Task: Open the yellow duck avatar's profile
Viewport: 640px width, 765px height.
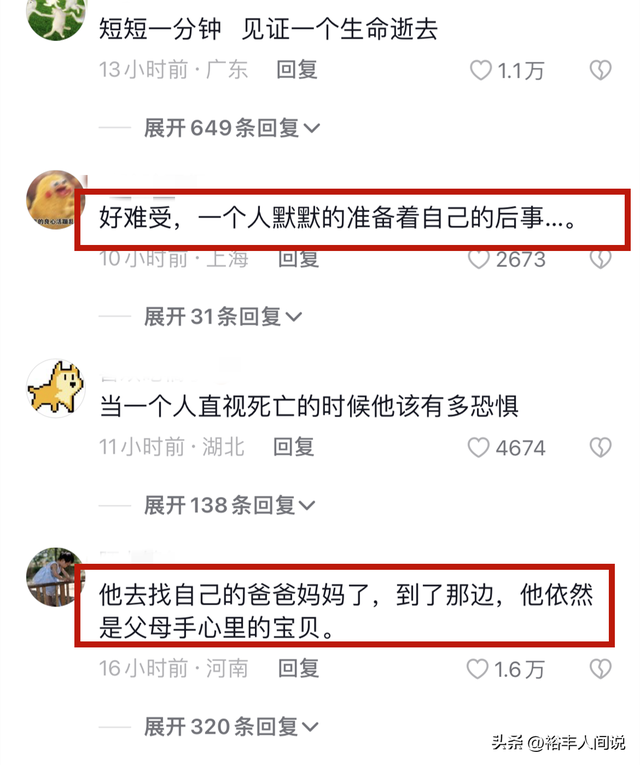Action: coord(55,199)
